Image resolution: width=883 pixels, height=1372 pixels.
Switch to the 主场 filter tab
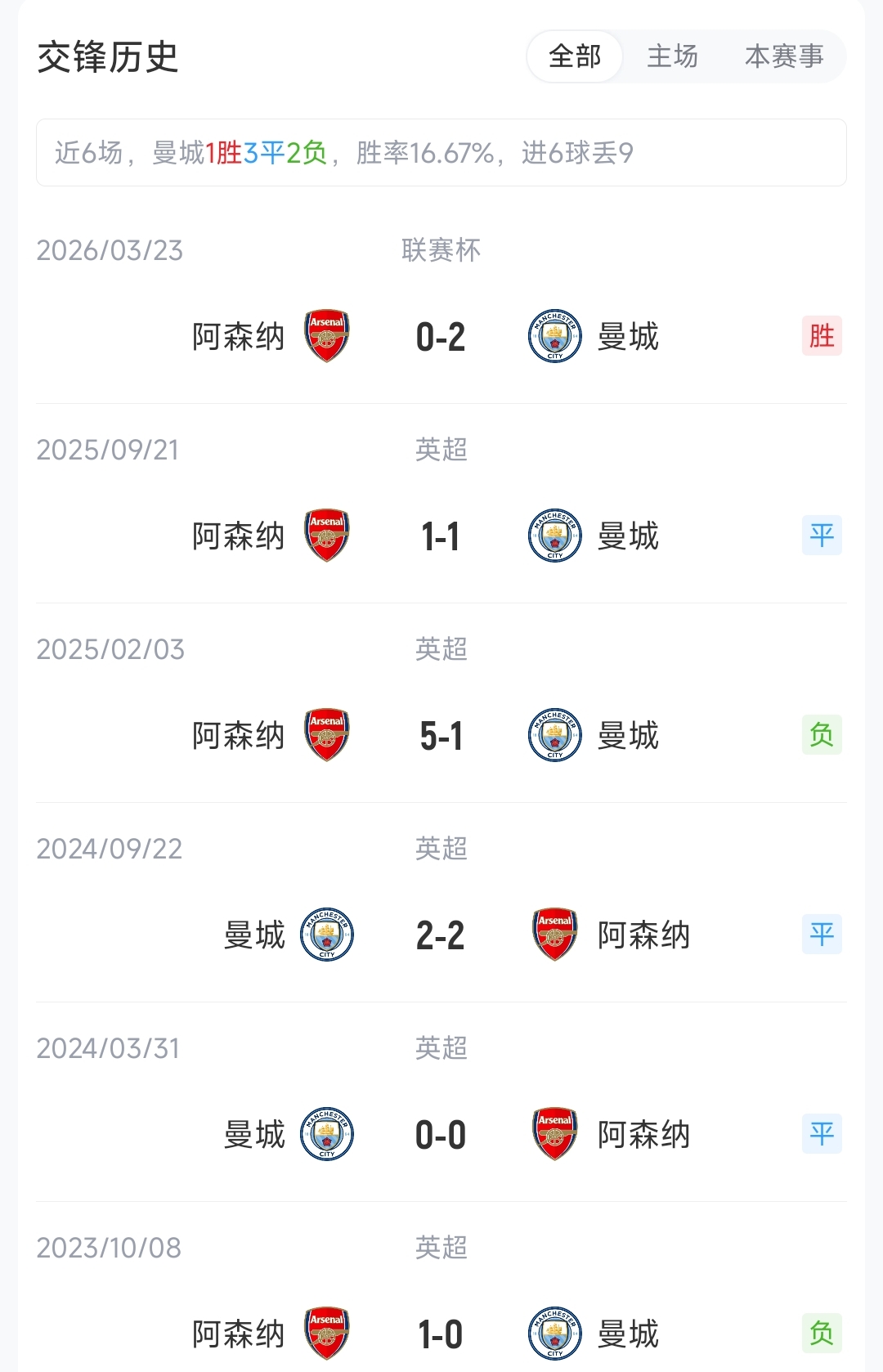(x=672, y=57)
